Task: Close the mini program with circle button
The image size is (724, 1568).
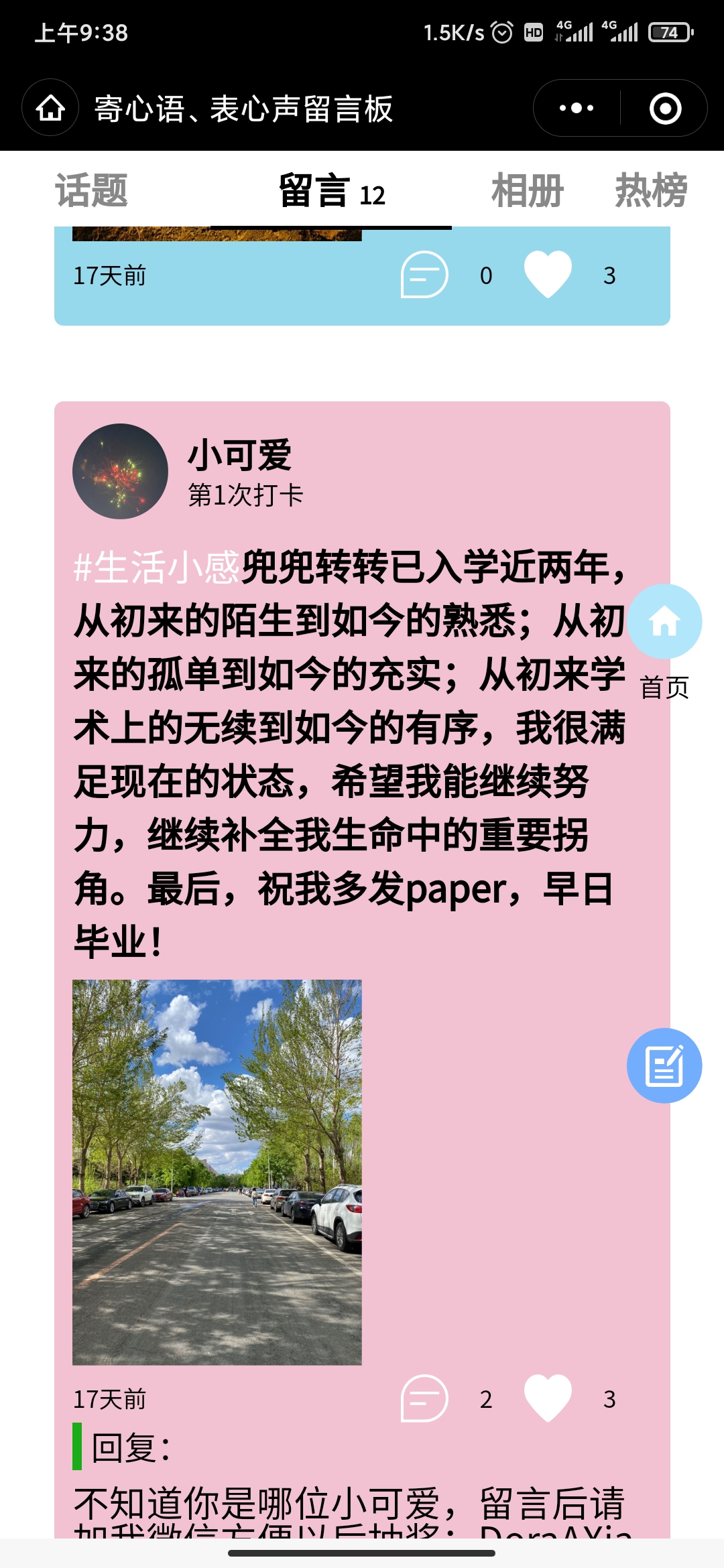Action: click(x=665, y=108)
